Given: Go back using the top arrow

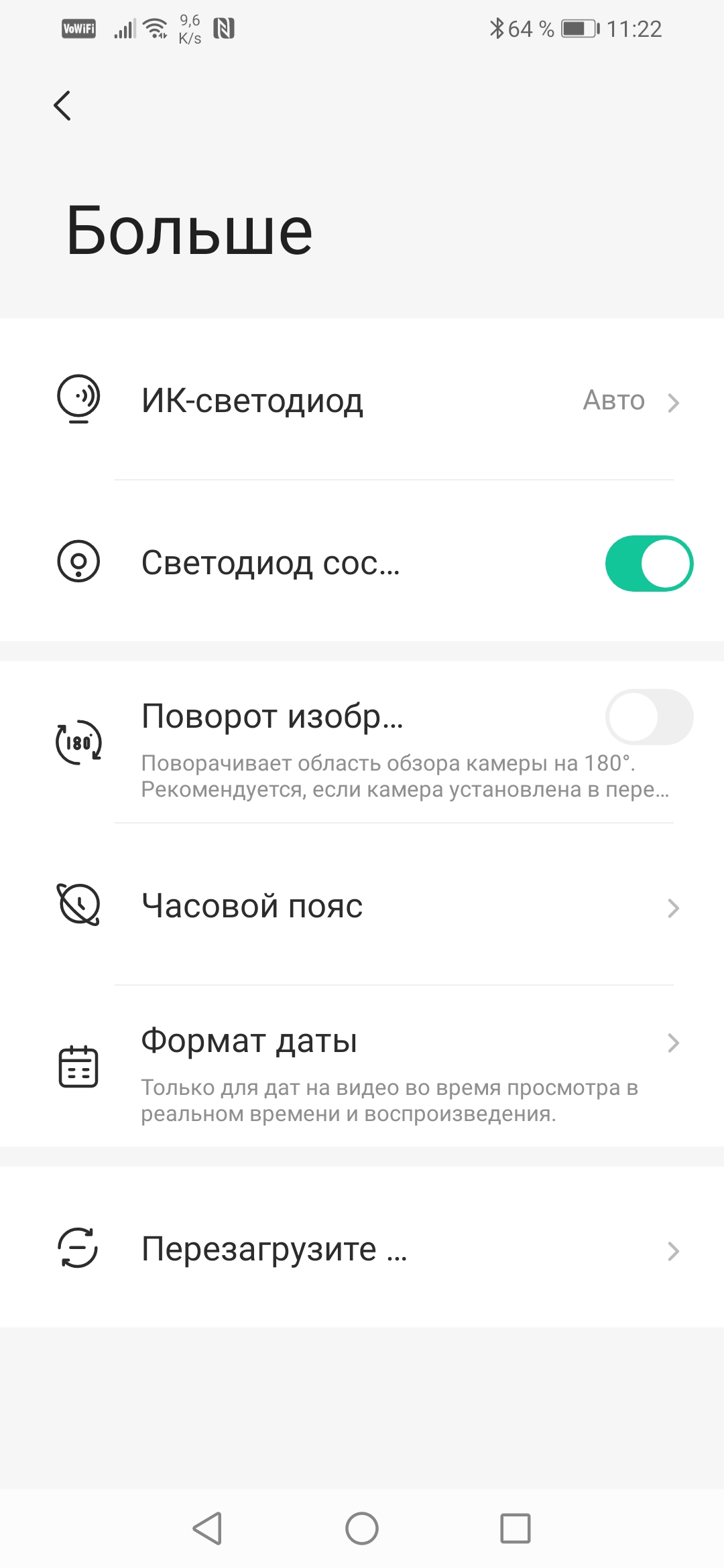Looking at the screenshot, I should [62, 106].
